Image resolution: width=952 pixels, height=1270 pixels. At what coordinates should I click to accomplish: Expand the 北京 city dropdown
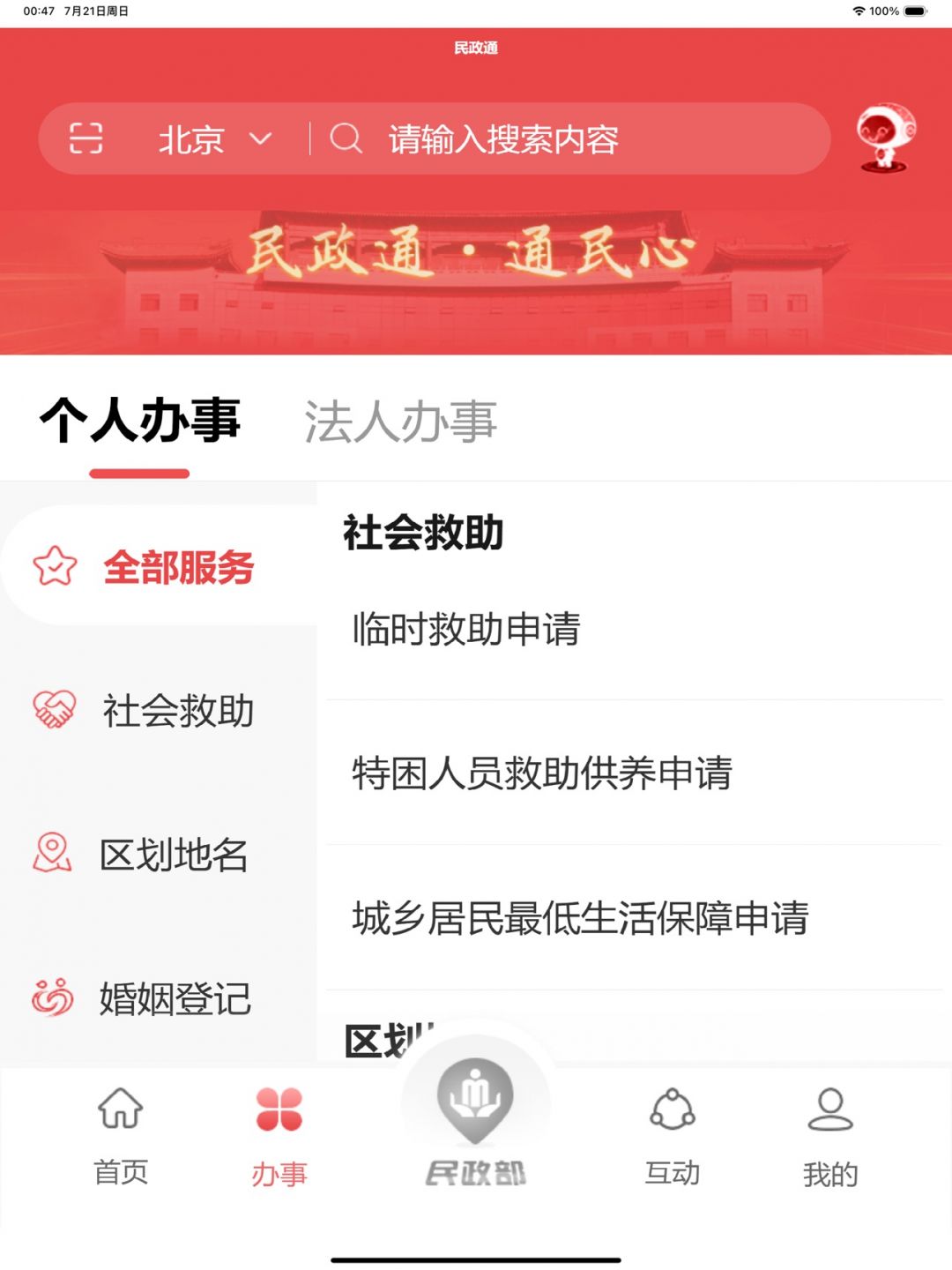[x=214, y=139]
